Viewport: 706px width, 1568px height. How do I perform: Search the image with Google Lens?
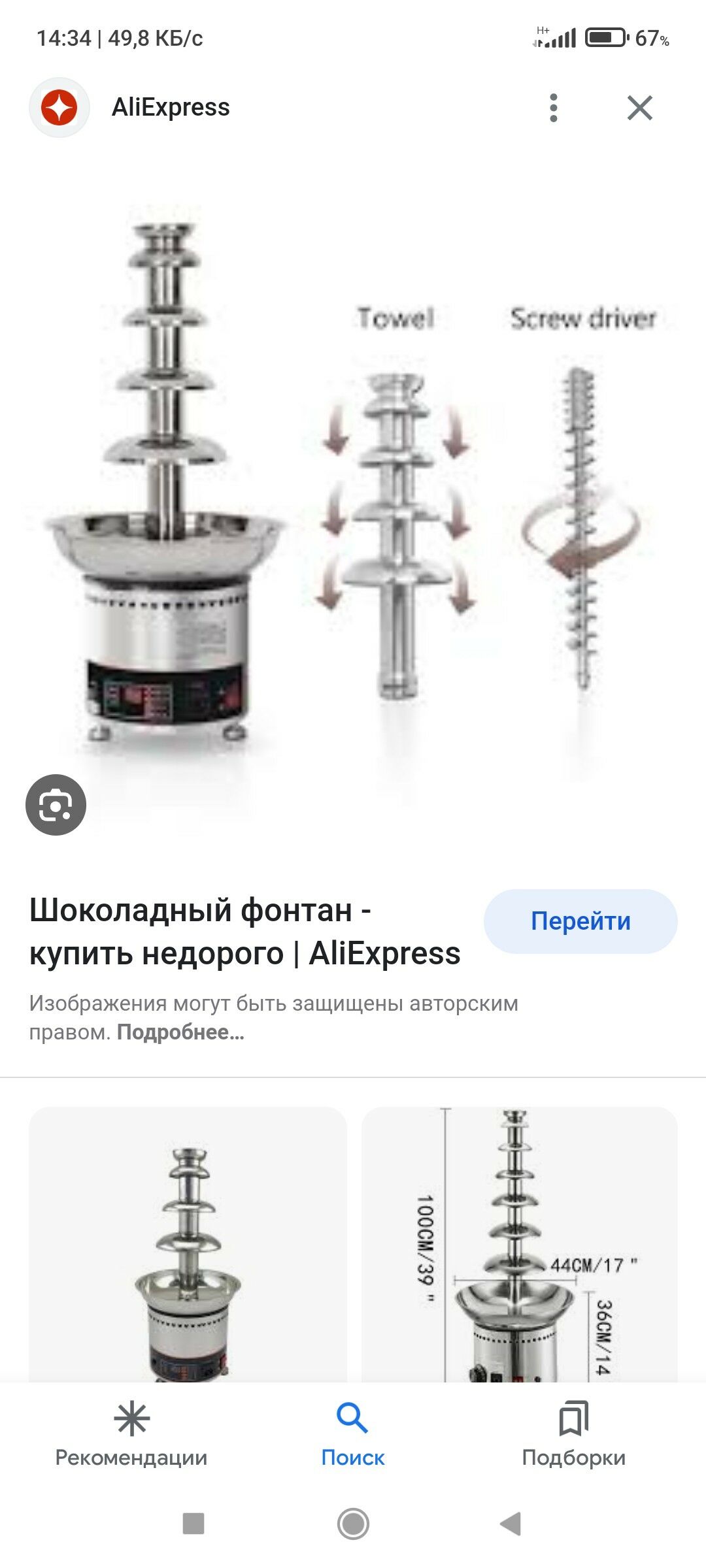[x=56, y=805]
